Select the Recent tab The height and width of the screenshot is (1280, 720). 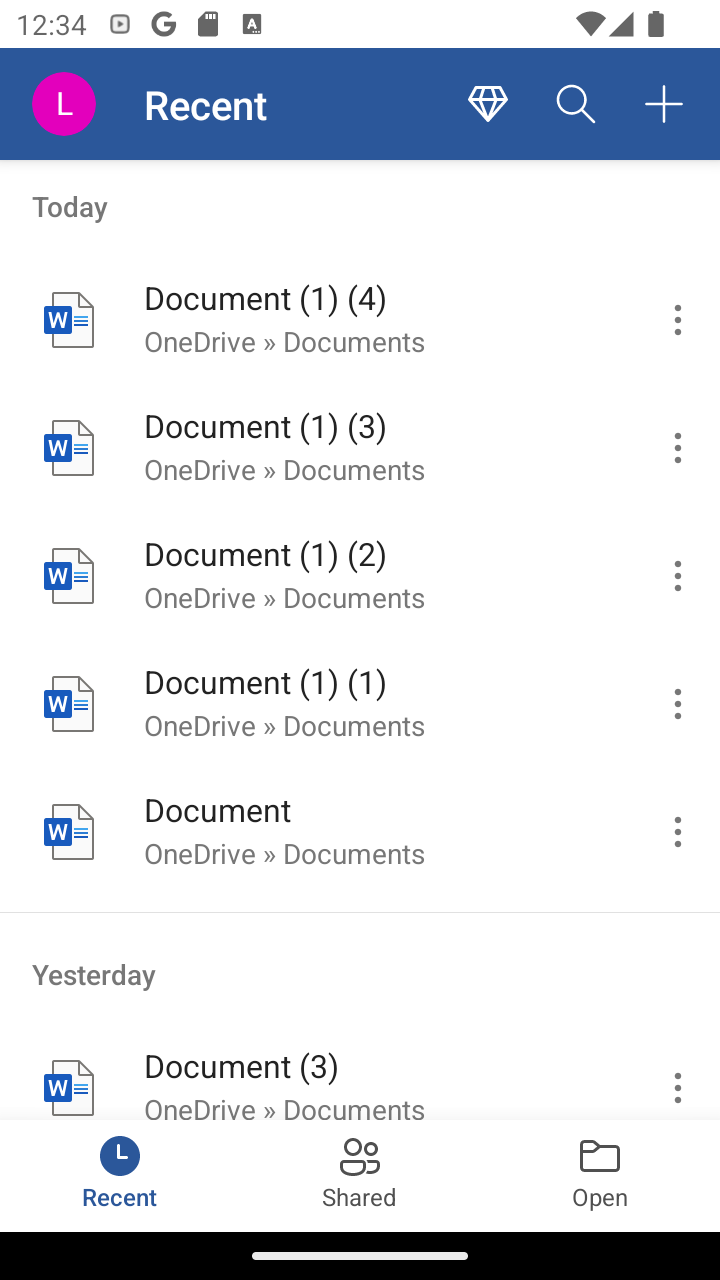coord(120,1175)
